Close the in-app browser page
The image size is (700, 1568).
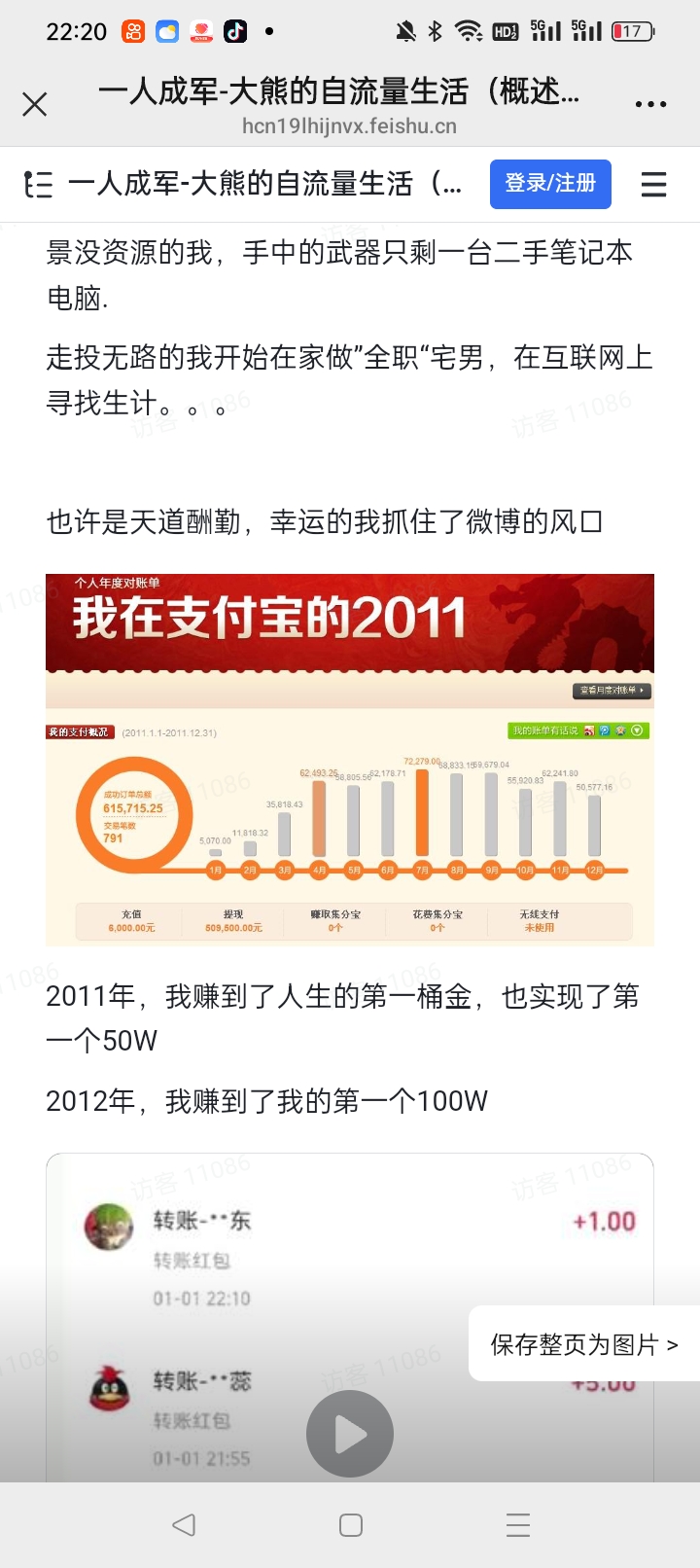35,104
